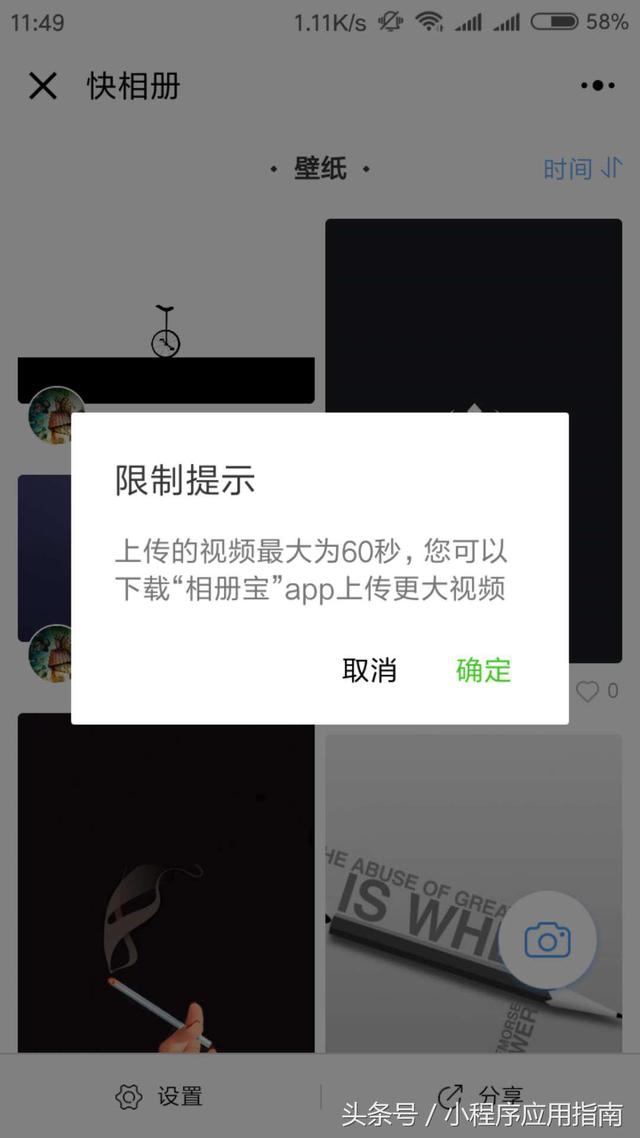Open the unicycle wallpaper

(166, 320)
